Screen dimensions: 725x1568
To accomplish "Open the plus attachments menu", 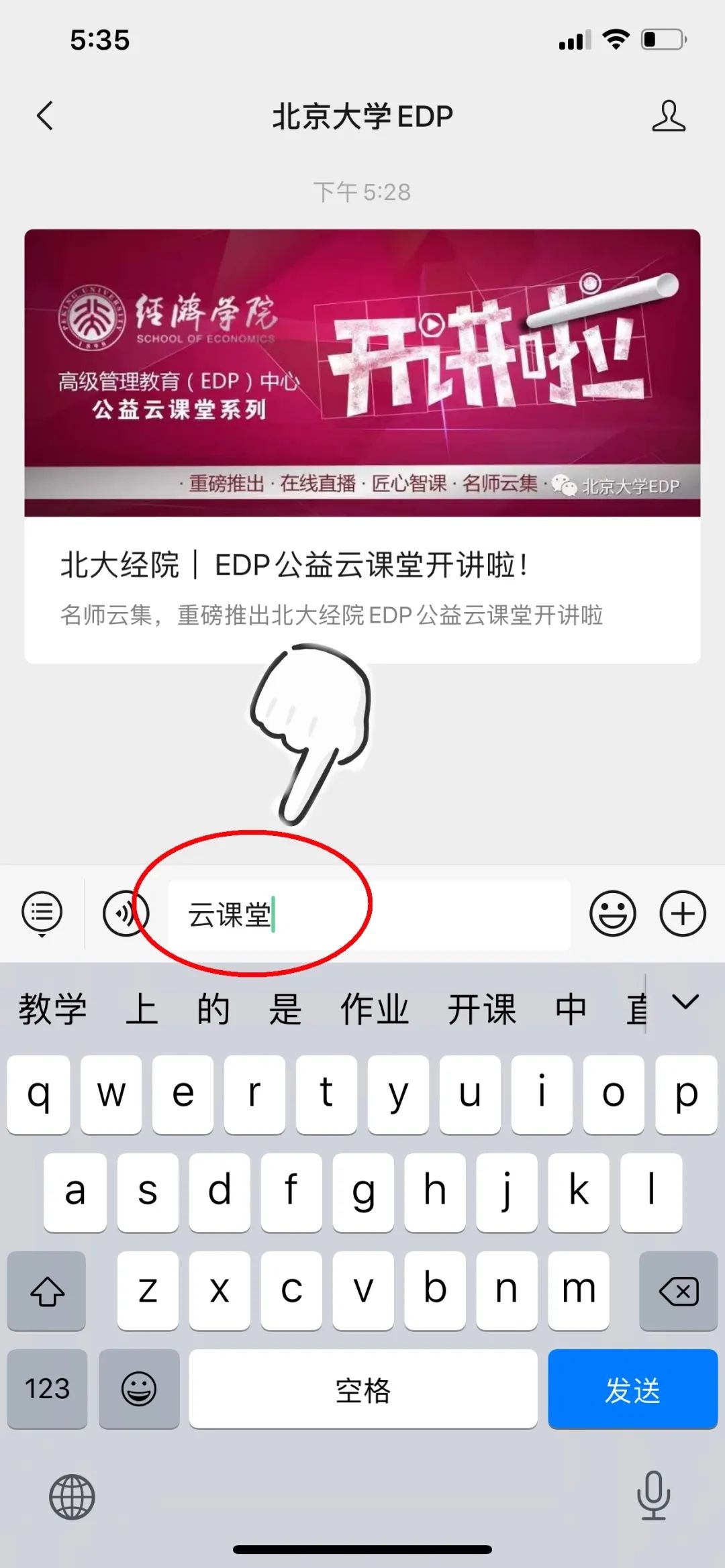I will 683,913.
